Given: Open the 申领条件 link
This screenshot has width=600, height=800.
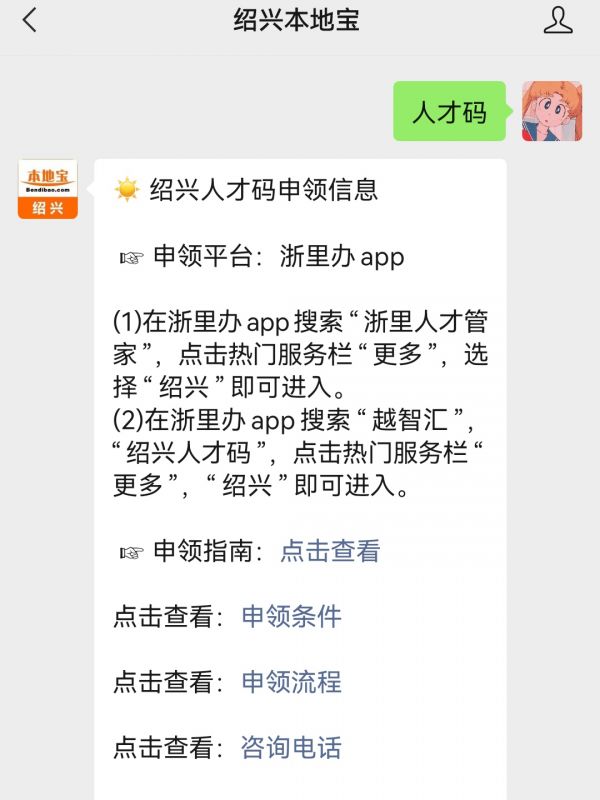Looking at the screenshot, I should (x=291, y=617).
